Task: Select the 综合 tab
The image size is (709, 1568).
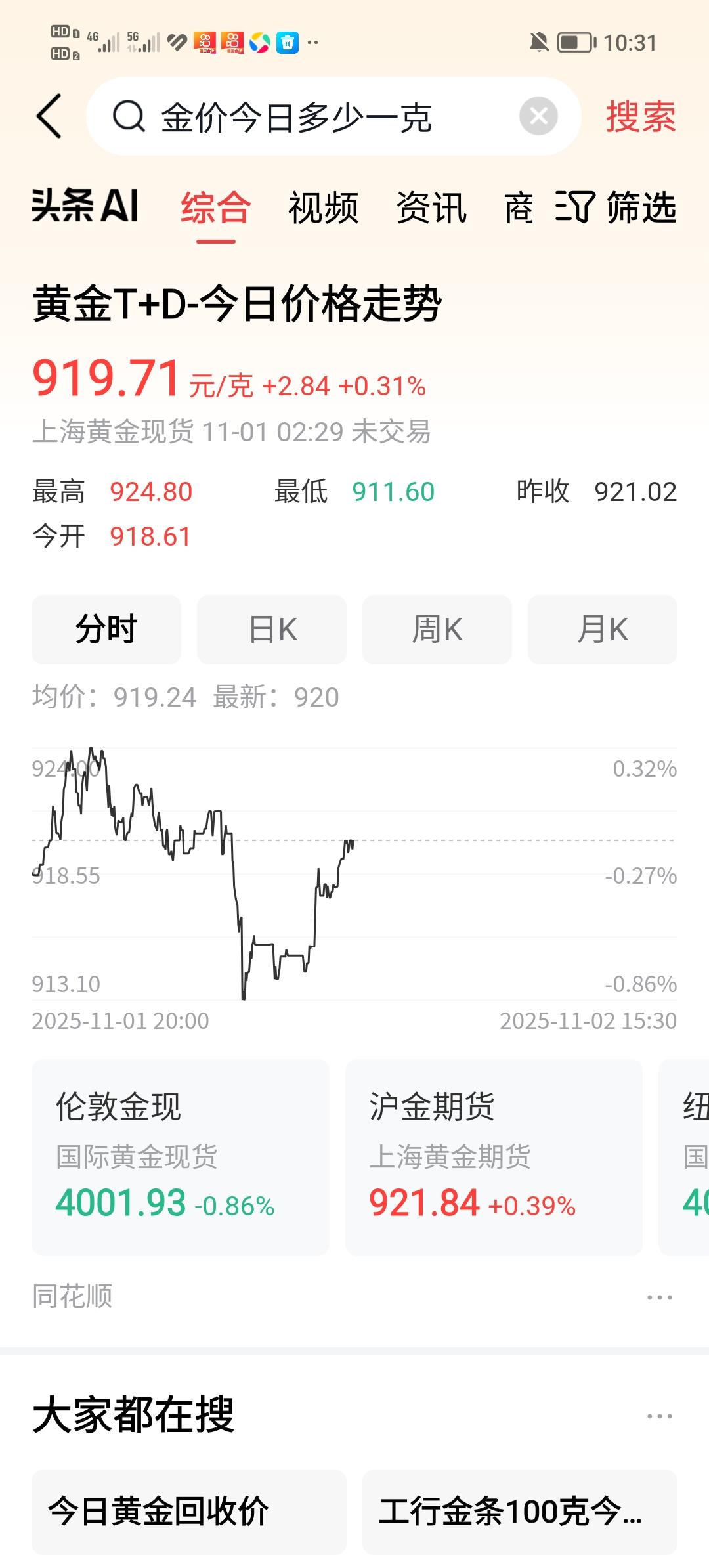Action: pos(216,207)
